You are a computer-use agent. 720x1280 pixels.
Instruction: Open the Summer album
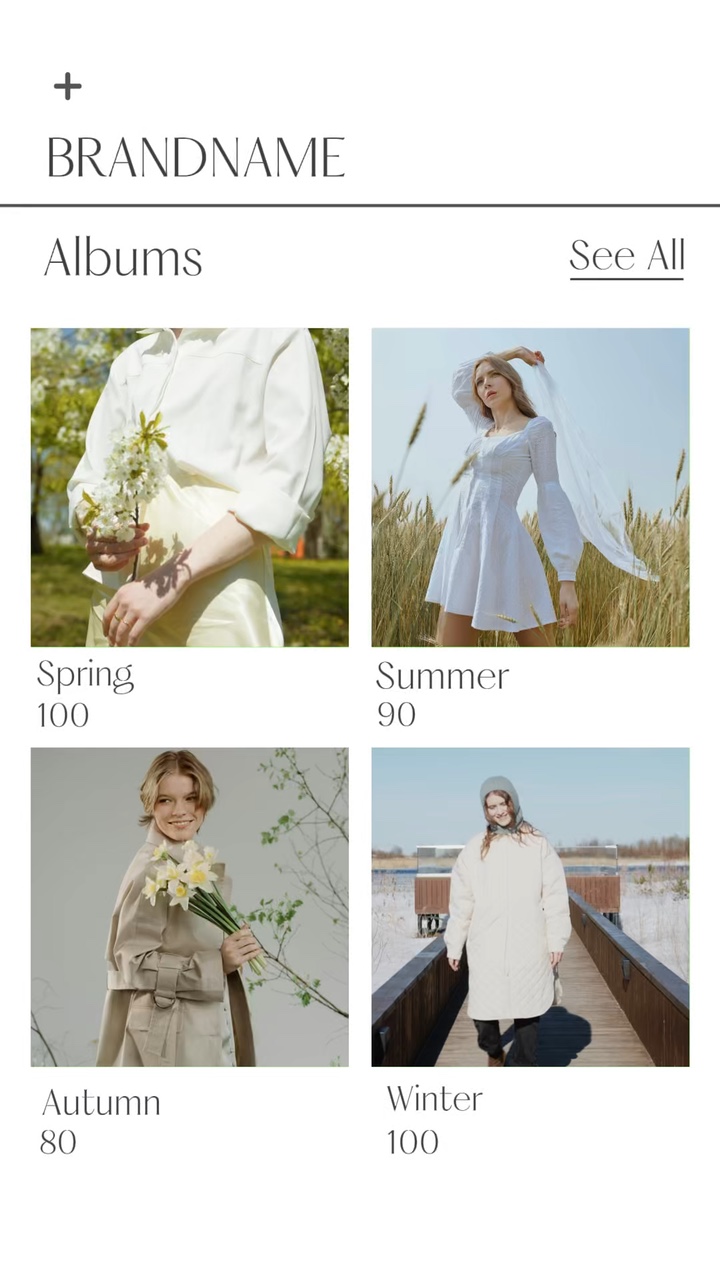coord(530,487)
